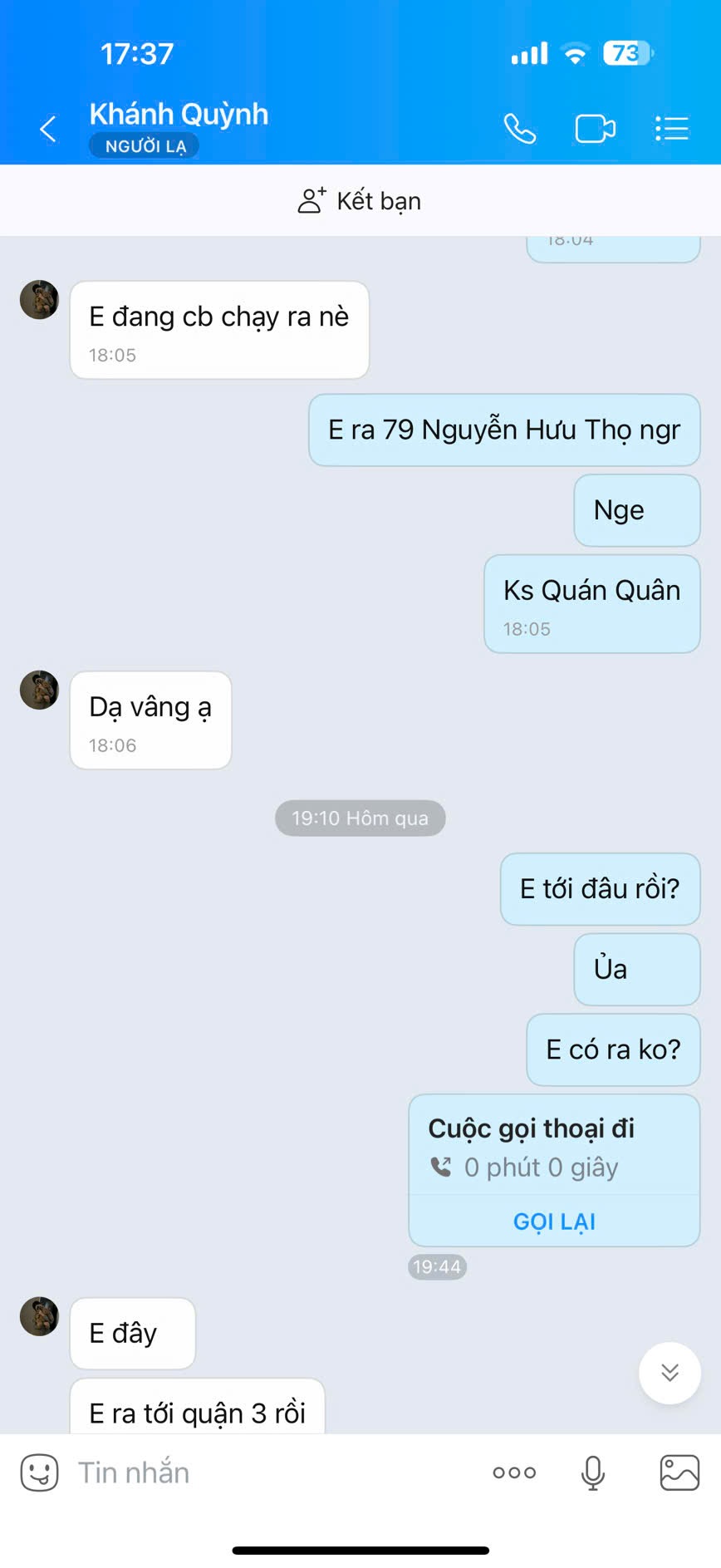Viewport: 721px width, 1568px height.
Task: Jump to the latest messages
Action: click(669, 1373)
